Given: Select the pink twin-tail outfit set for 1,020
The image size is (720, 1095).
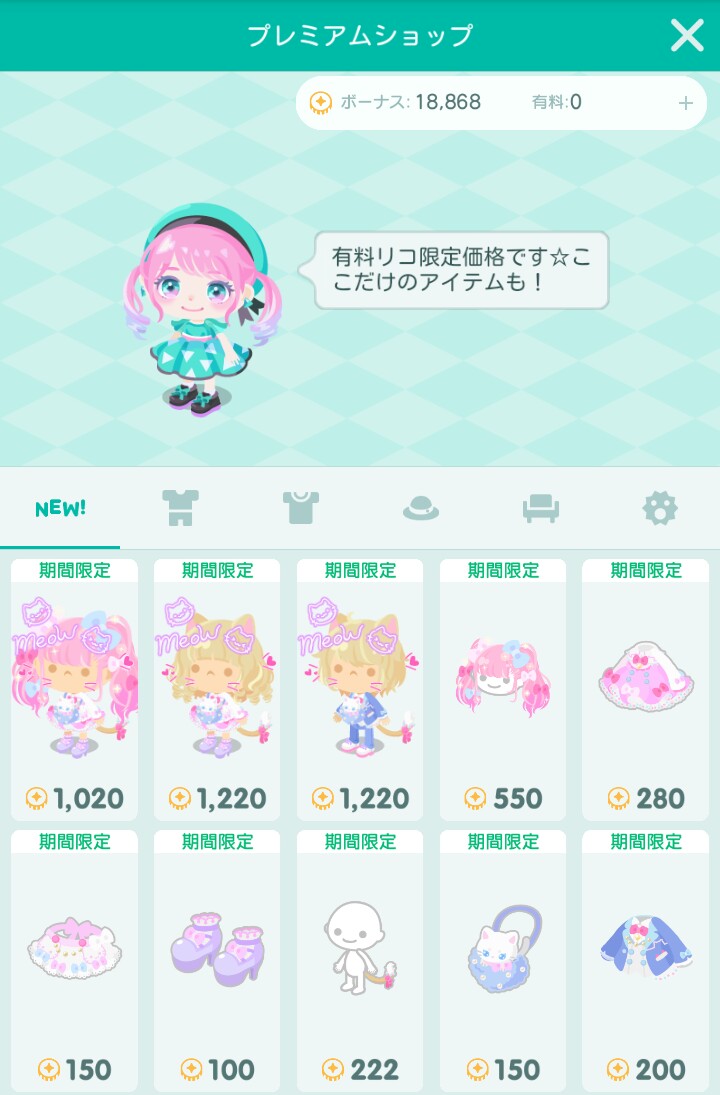Looking at the screenshot, I should 74,690.
